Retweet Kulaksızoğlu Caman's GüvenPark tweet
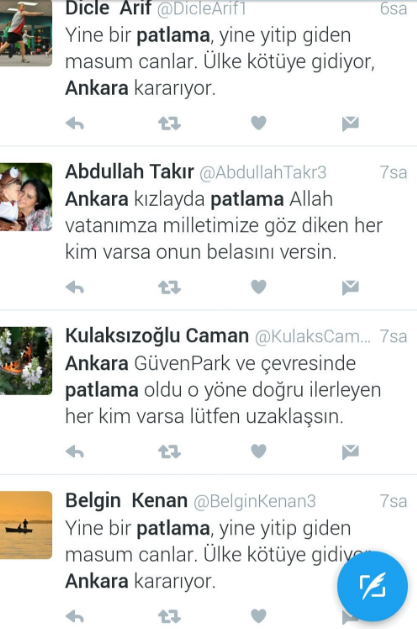This screenshot has height=629, width=417. [169, 452]
